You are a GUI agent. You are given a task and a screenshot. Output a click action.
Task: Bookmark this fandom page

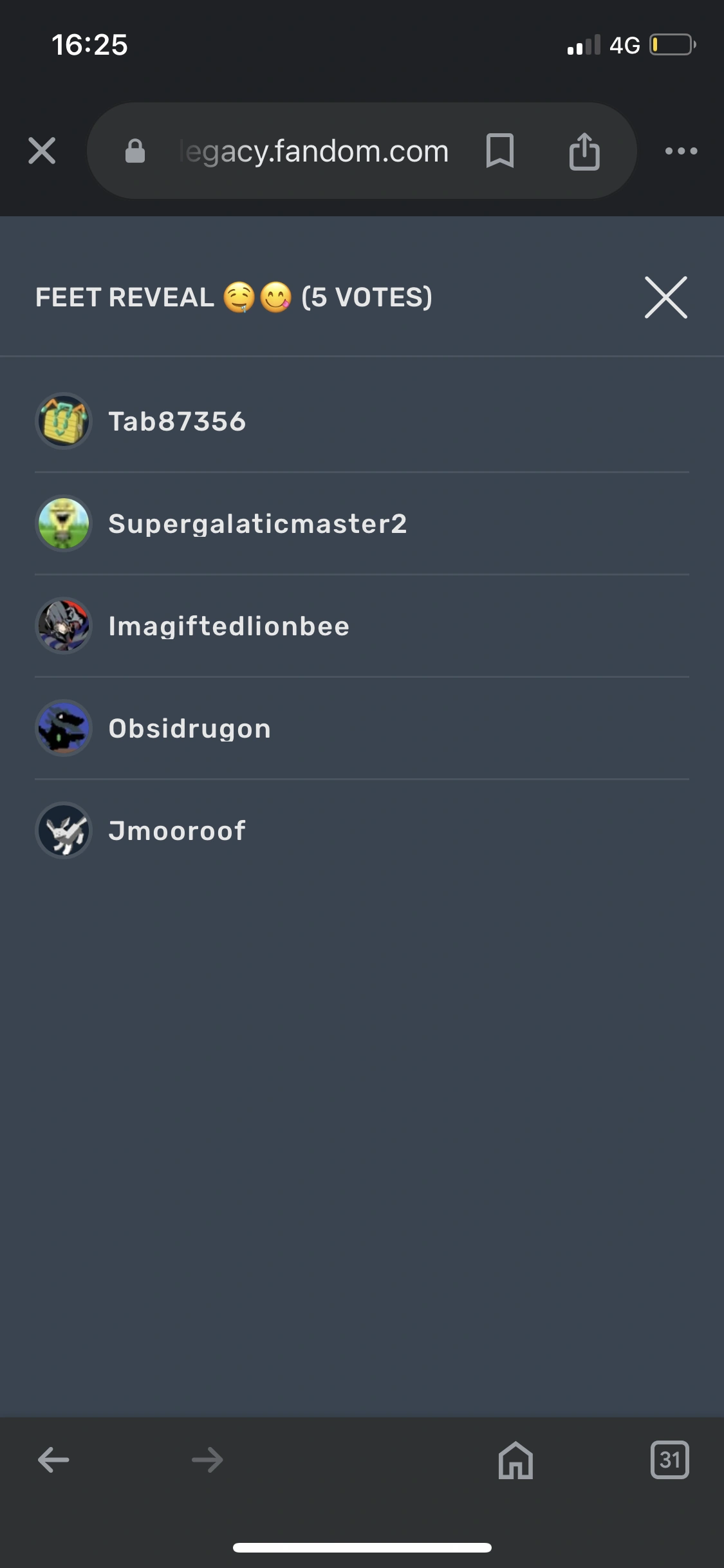[500, 151]
